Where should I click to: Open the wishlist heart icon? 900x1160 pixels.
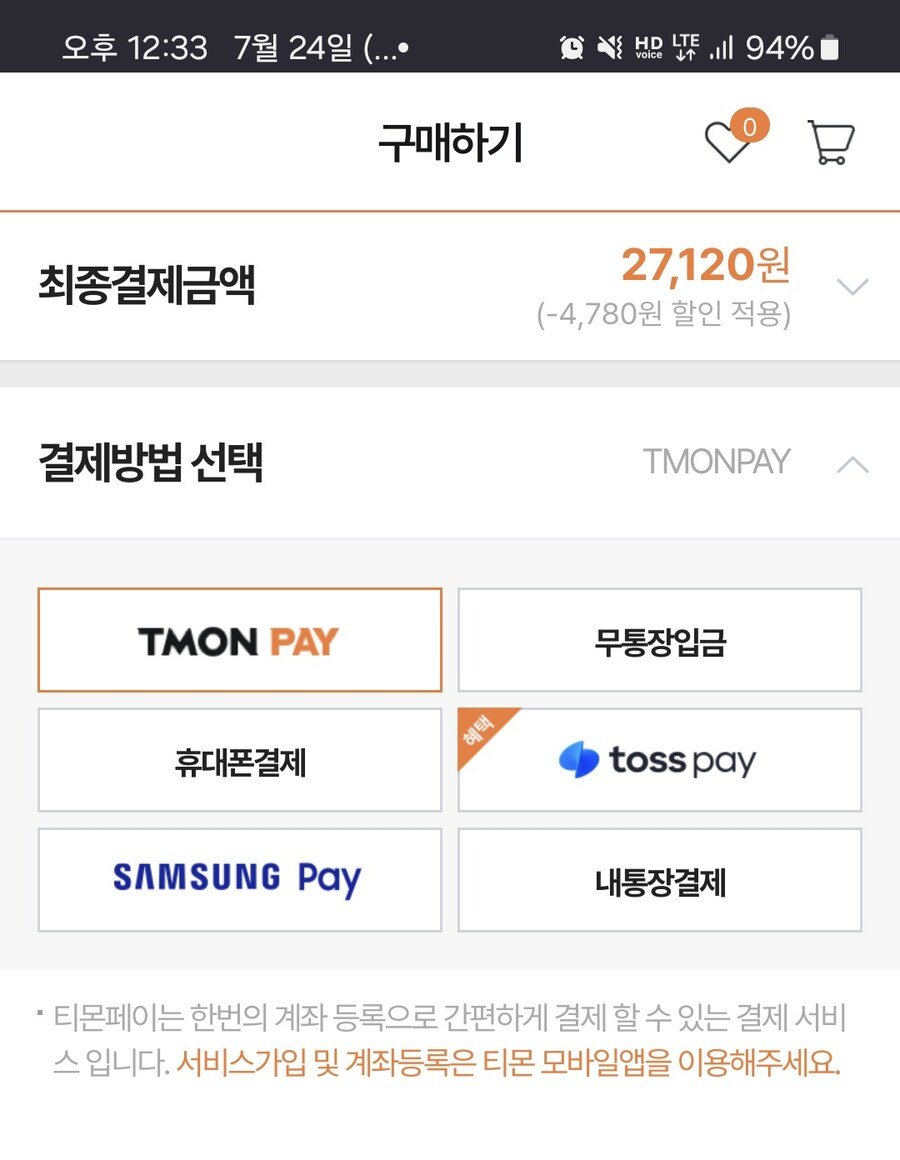[x=728, y=143]
